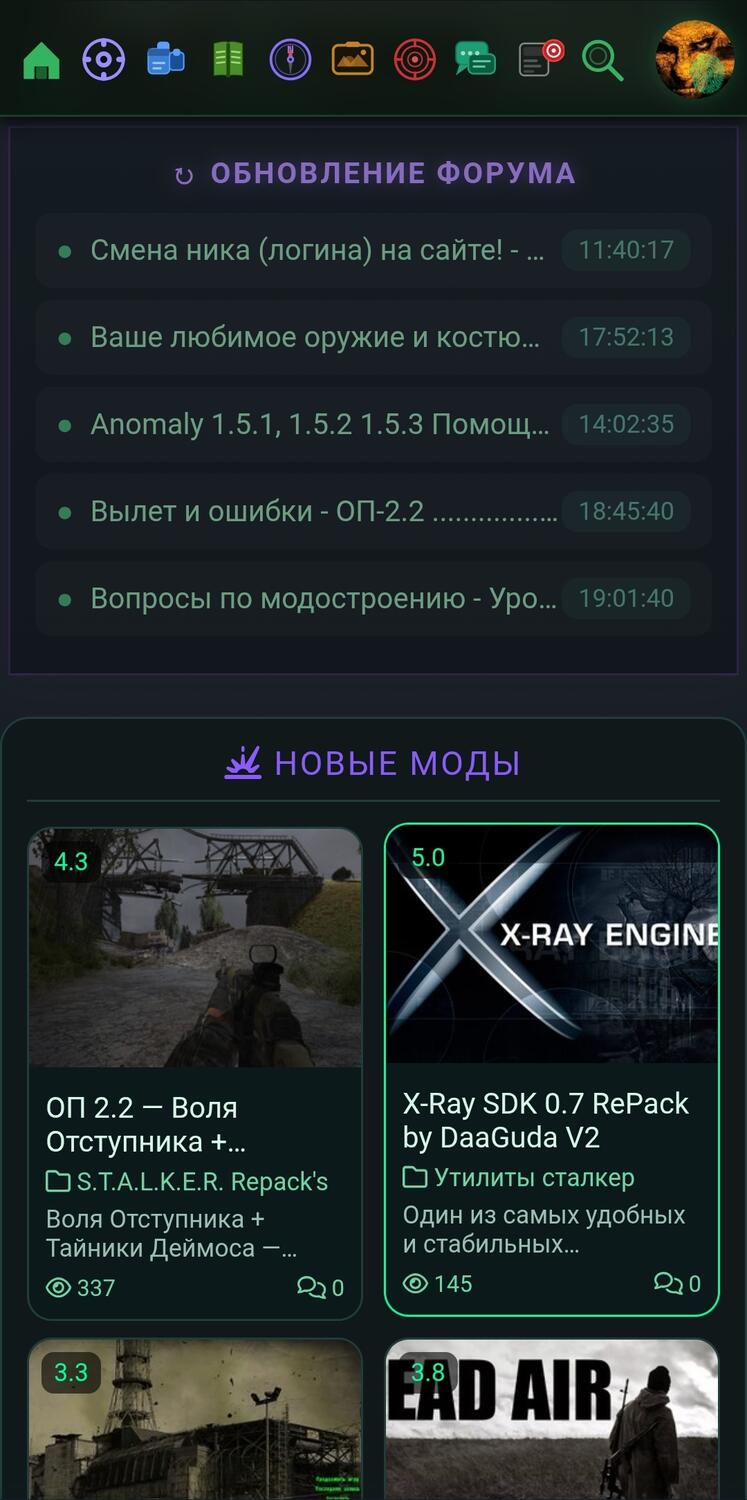Open the purple compass icon
747x1500 pixels.
coord(290,60)
